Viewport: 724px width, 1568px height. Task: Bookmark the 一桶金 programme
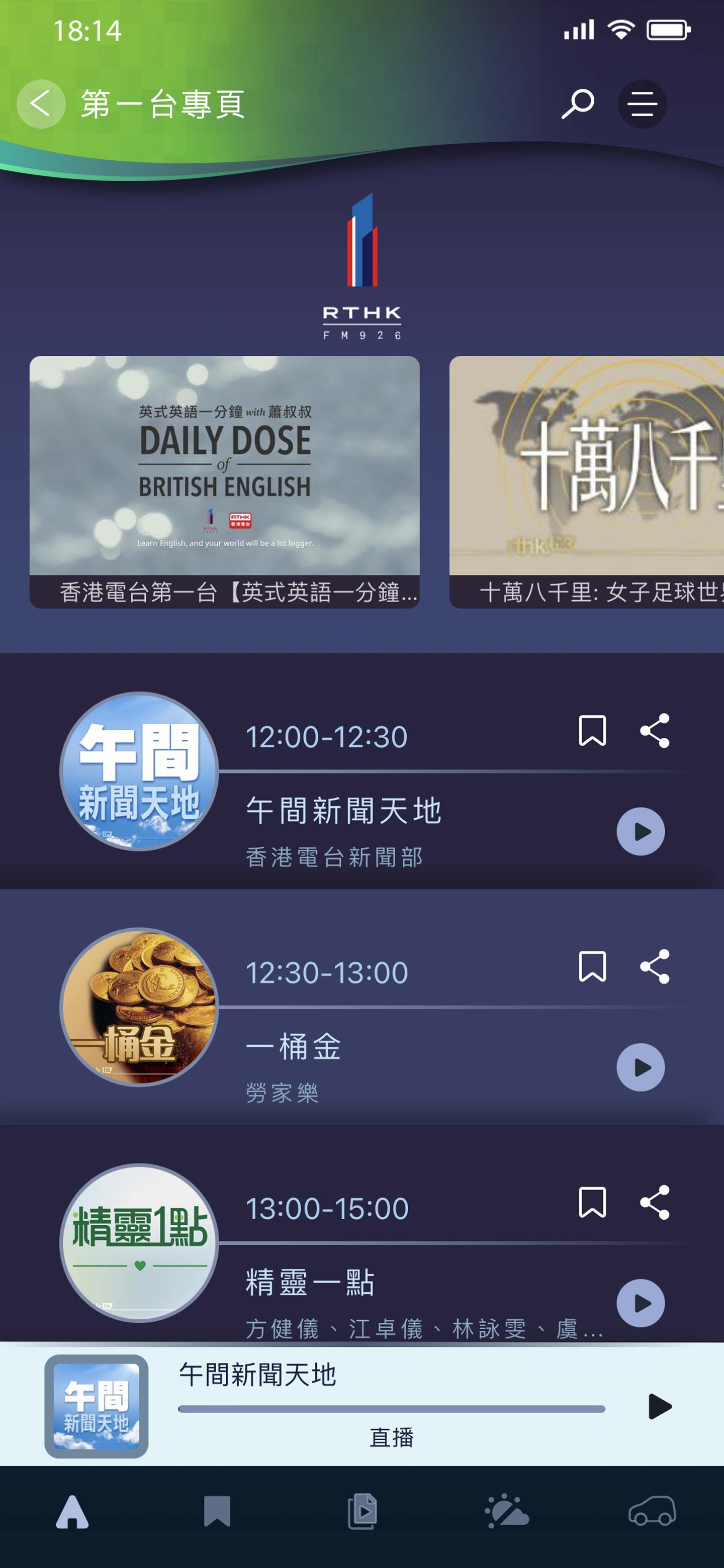coord(592,966)
